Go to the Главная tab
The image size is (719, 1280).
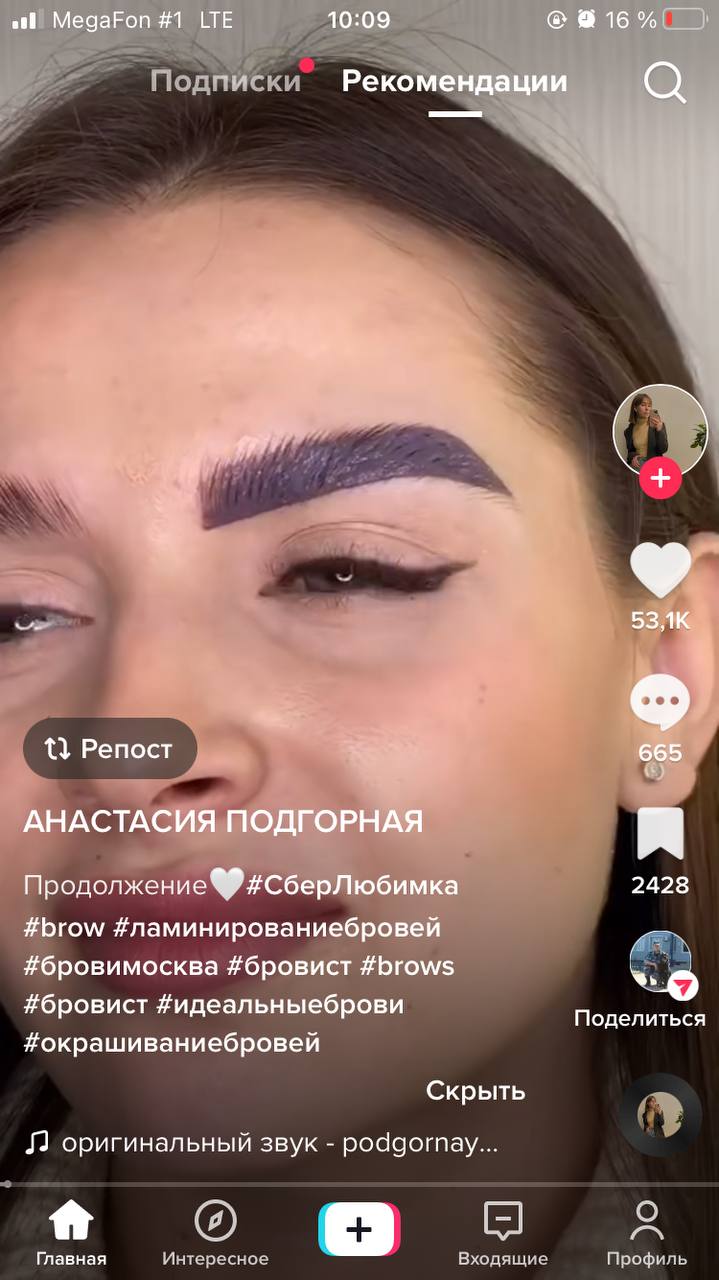(71, 1233)
